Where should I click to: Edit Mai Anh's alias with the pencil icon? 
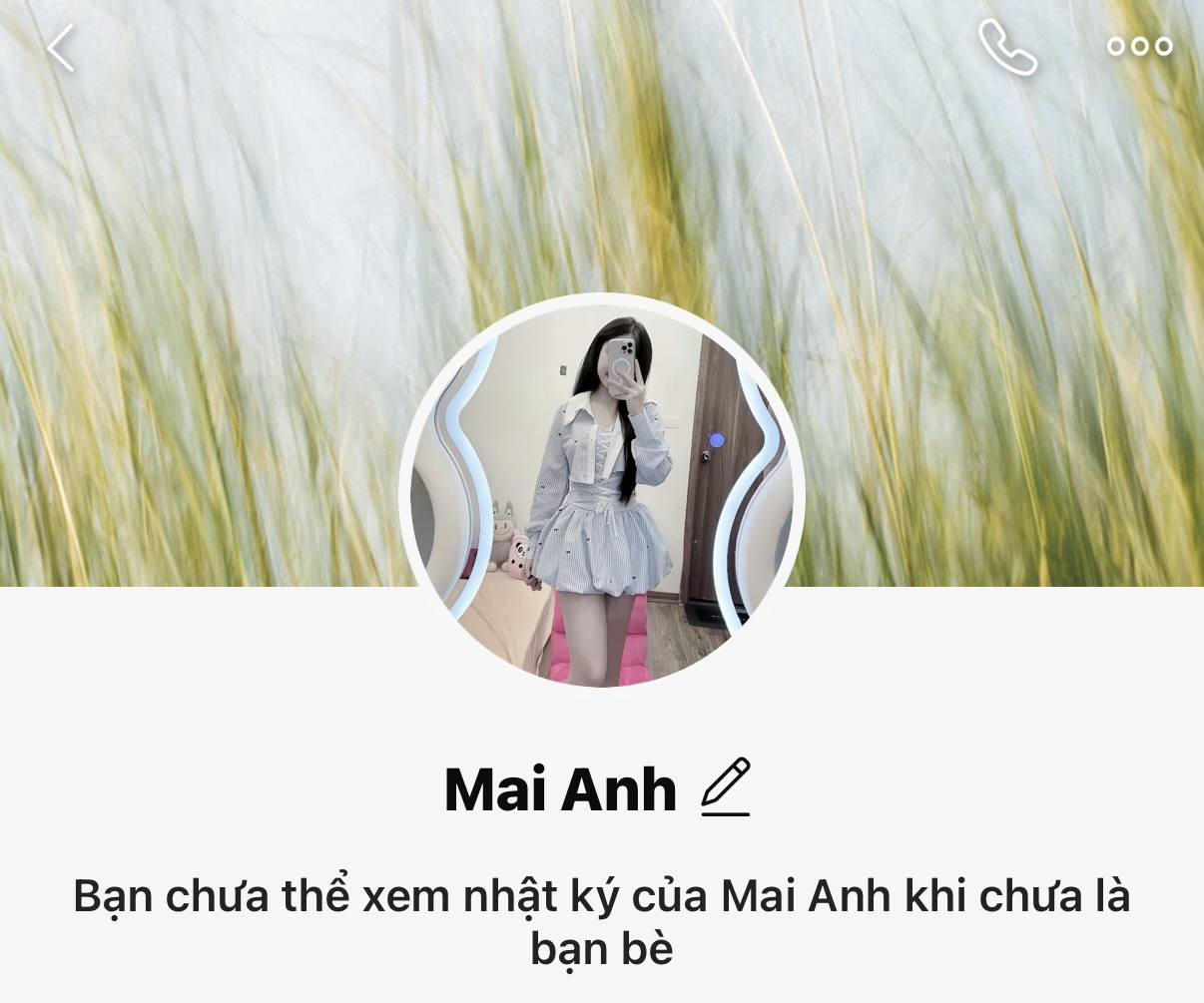click(726, 787)
